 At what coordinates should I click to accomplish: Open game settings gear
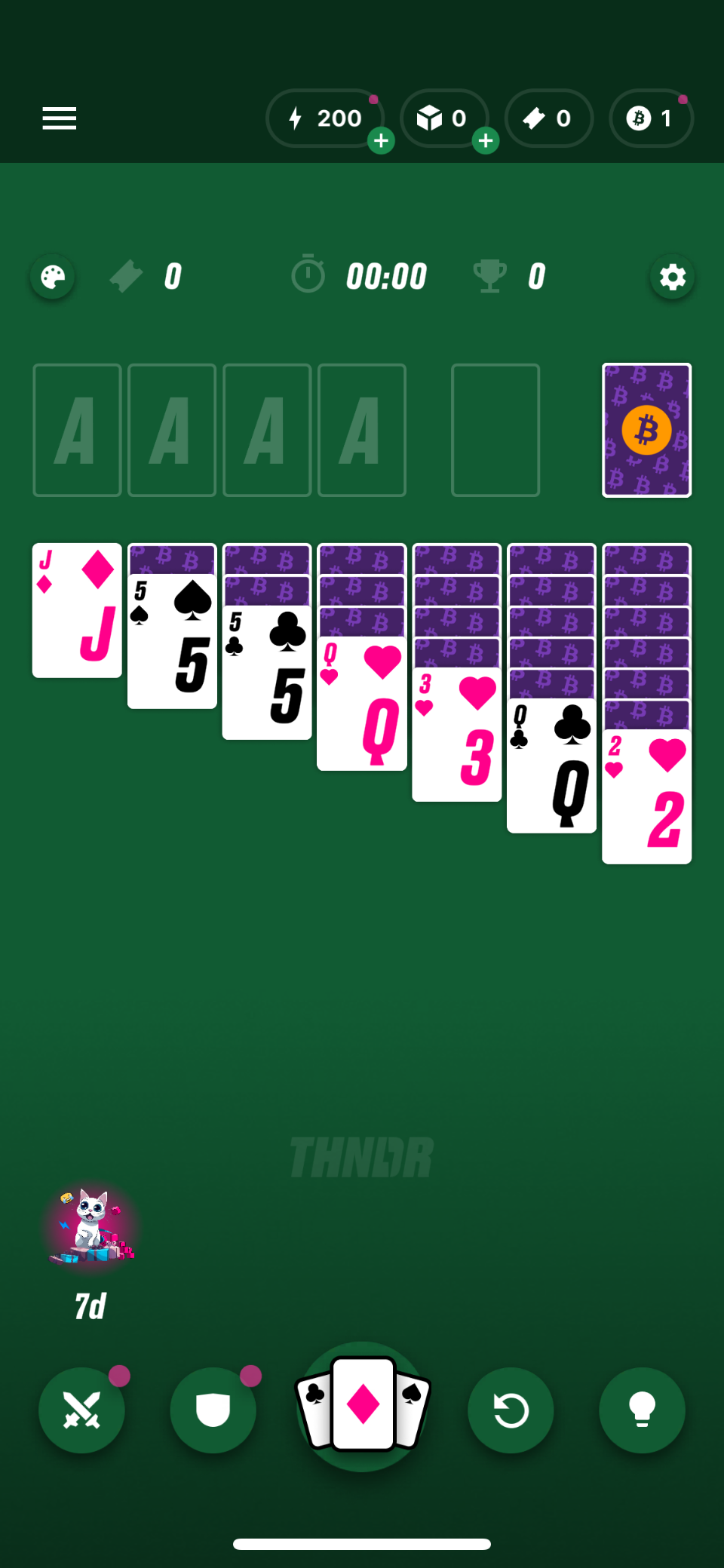click(672, 277)
